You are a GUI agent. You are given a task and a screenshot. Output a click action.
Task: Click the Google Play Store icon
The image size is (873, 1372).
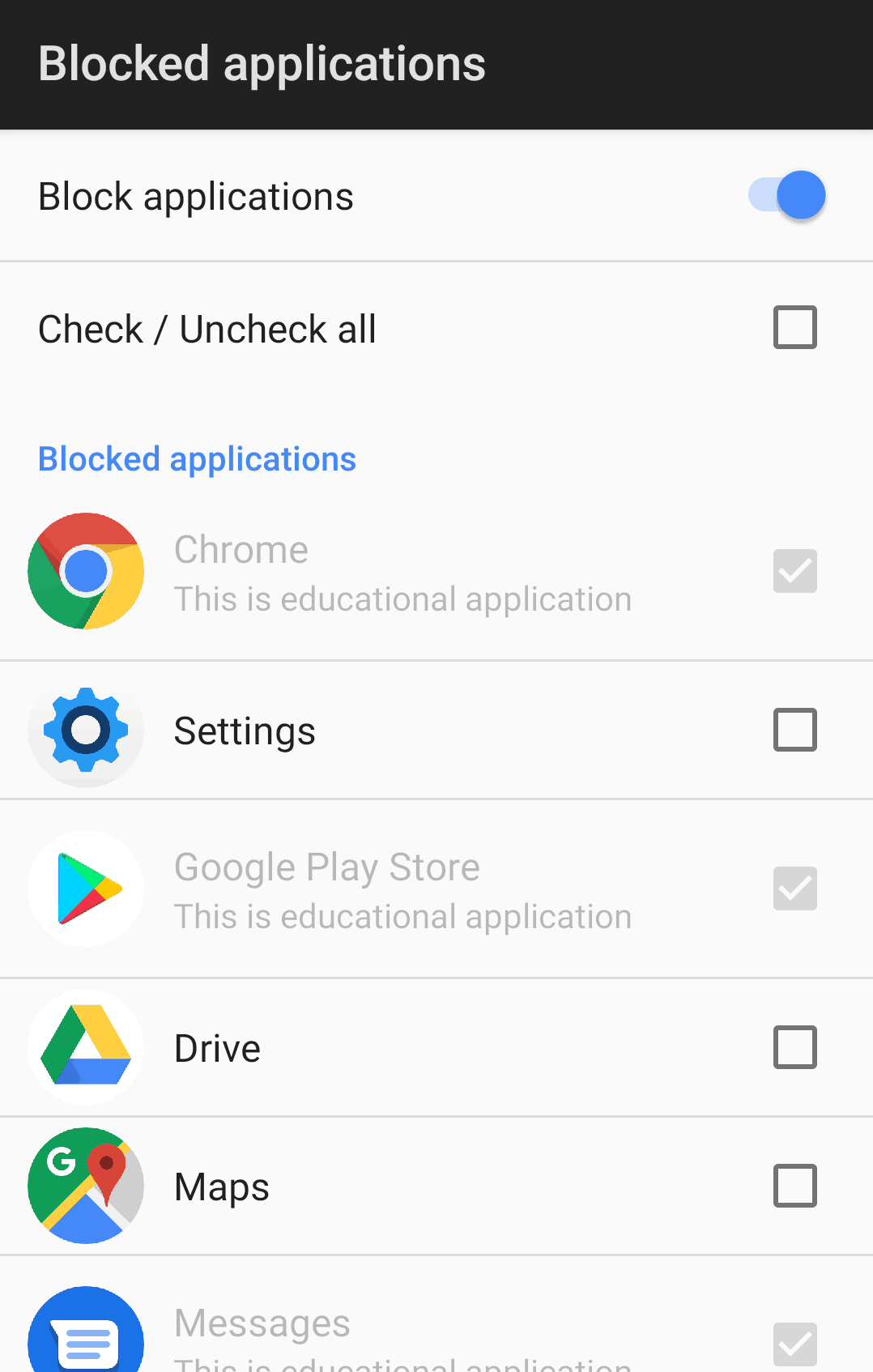click(x=86, y=888)
